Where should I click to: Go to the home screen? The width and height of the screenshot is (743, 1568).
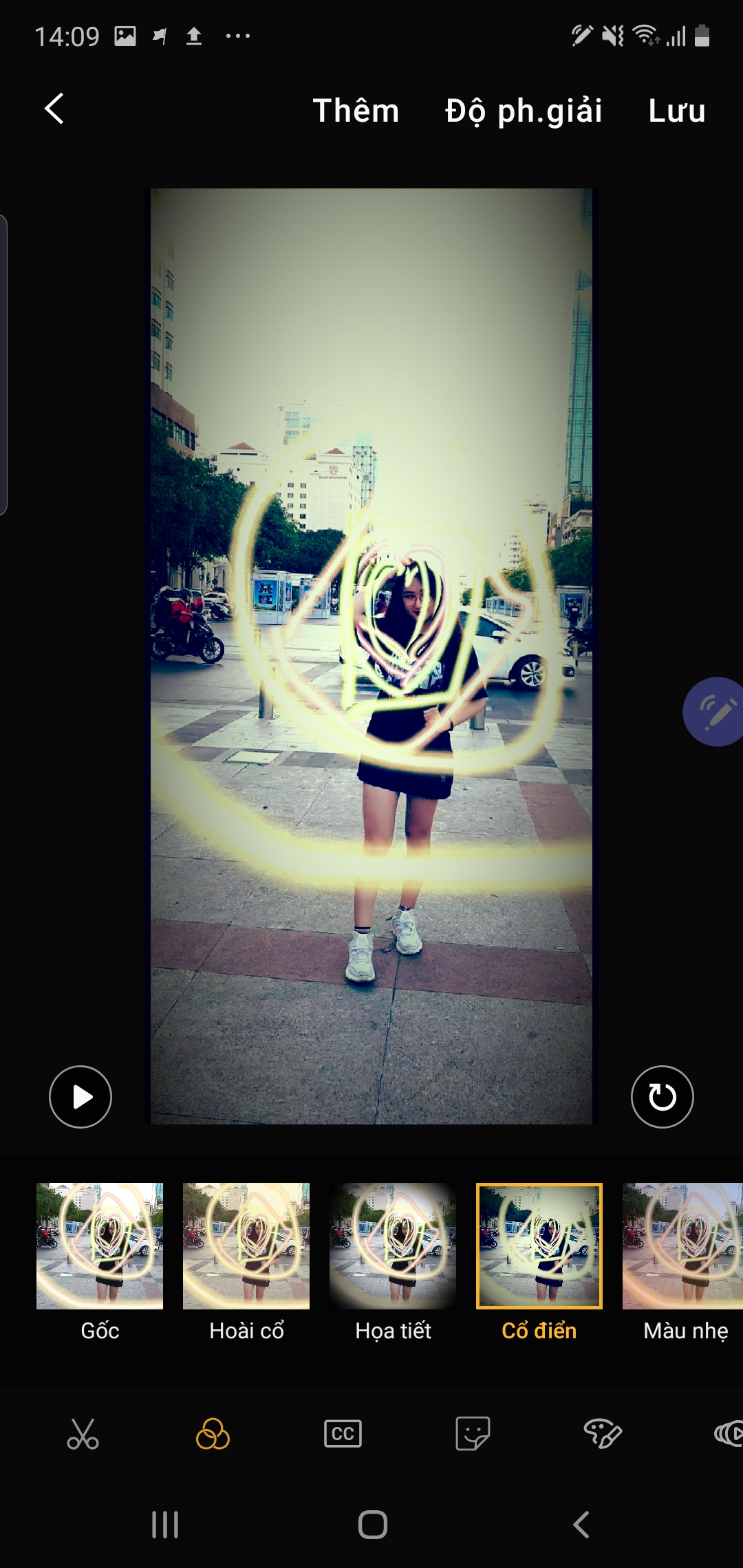coord(372,1525)
